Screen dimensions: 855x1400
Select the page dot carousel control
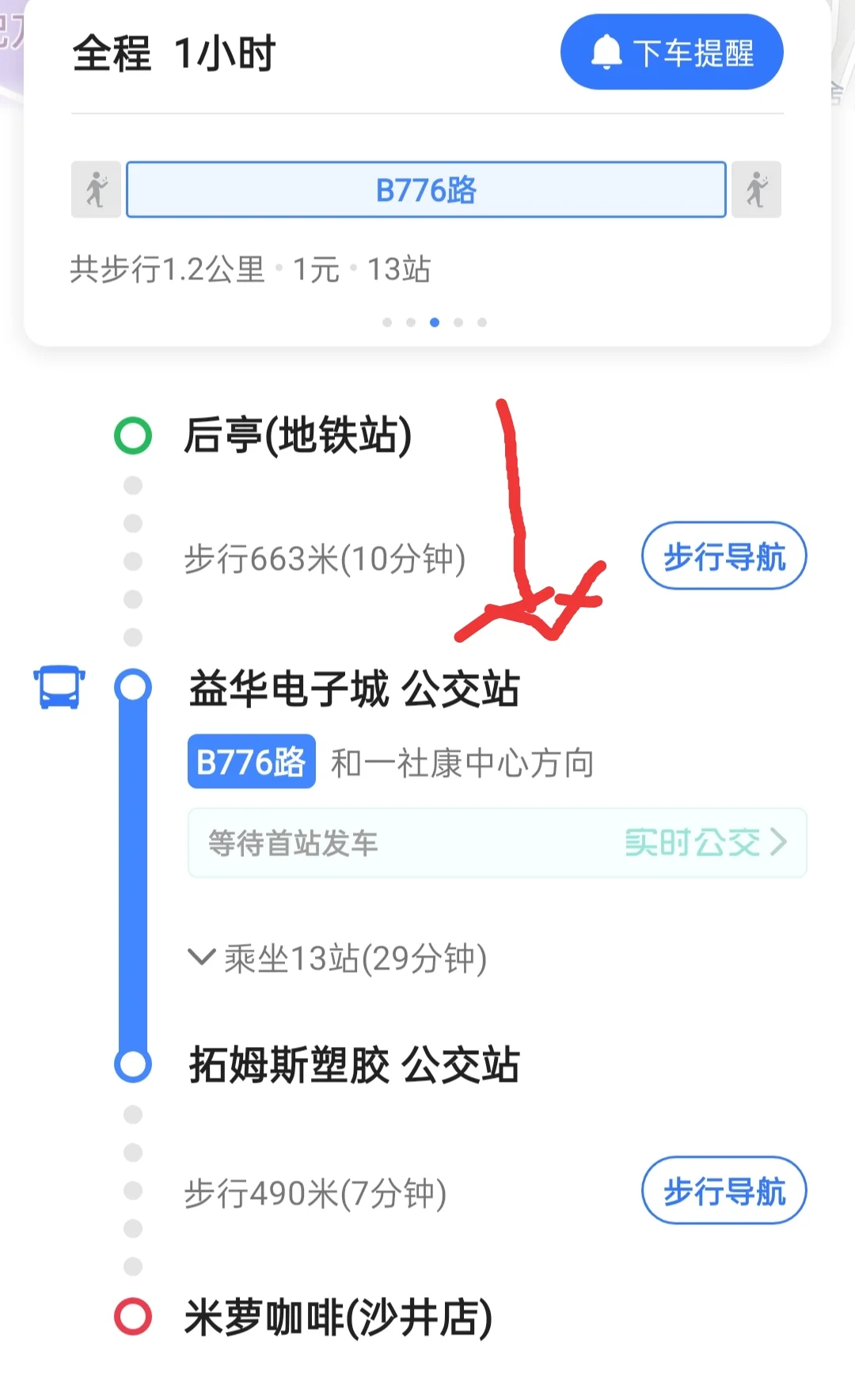coord(434,322)
